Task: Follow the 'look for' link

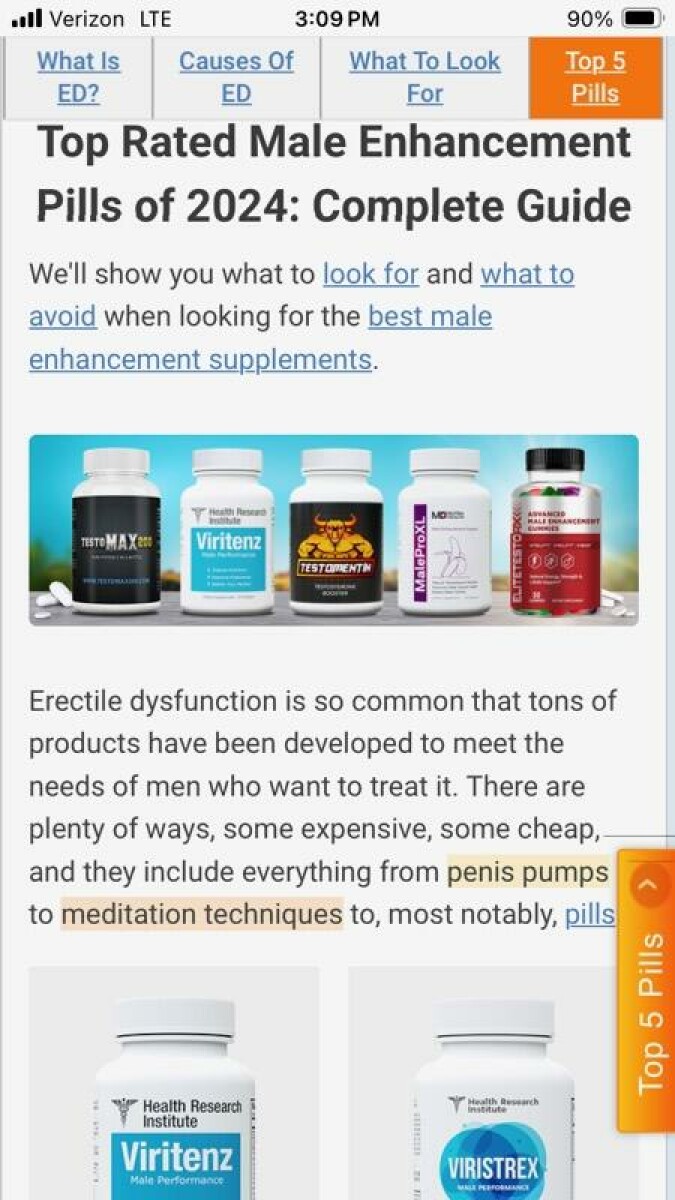Action: pyautogui.click(x=370, y=274)
